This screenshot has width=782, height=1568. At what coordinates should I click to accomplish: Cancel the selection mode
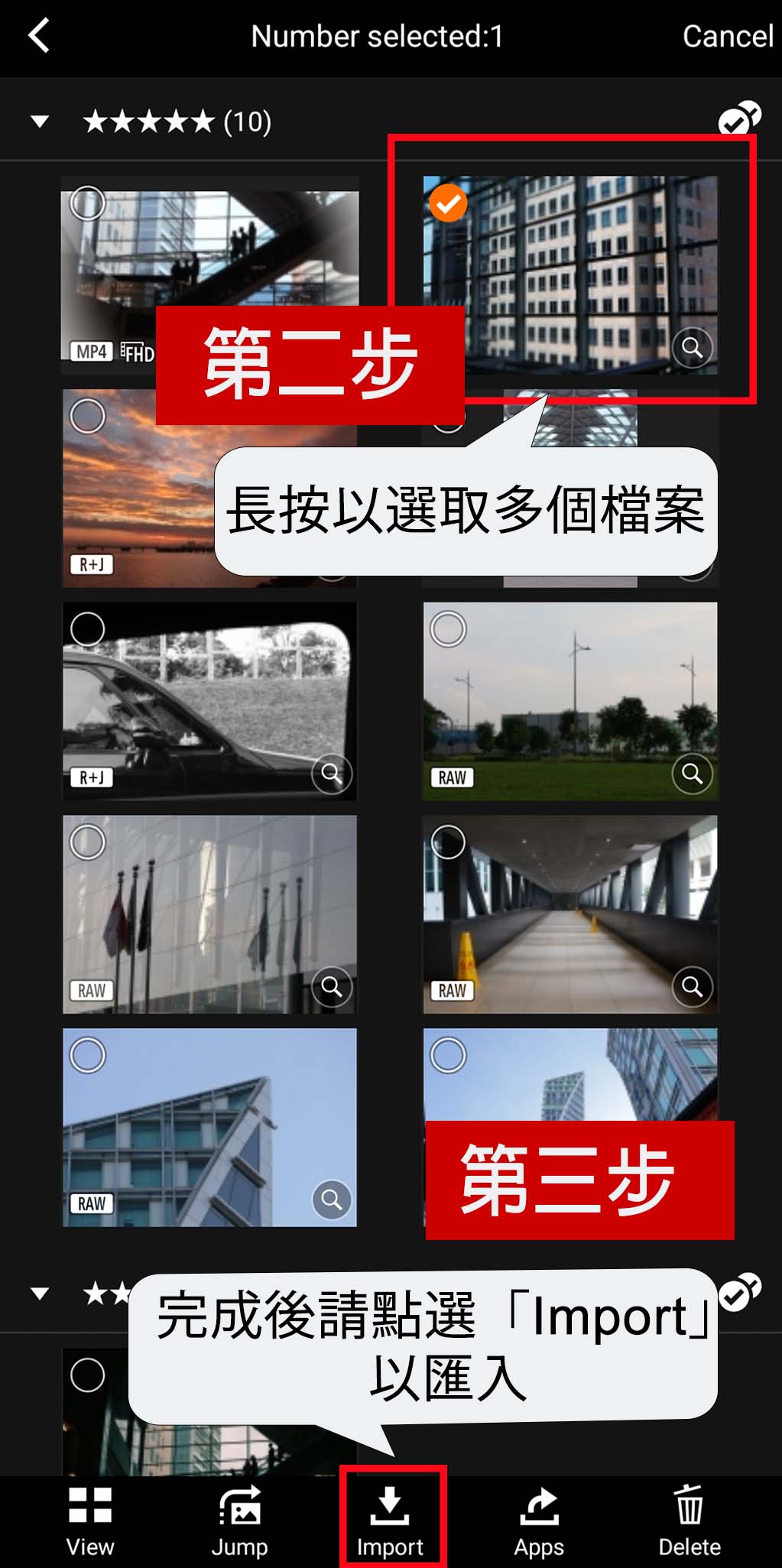click(727, 37)
